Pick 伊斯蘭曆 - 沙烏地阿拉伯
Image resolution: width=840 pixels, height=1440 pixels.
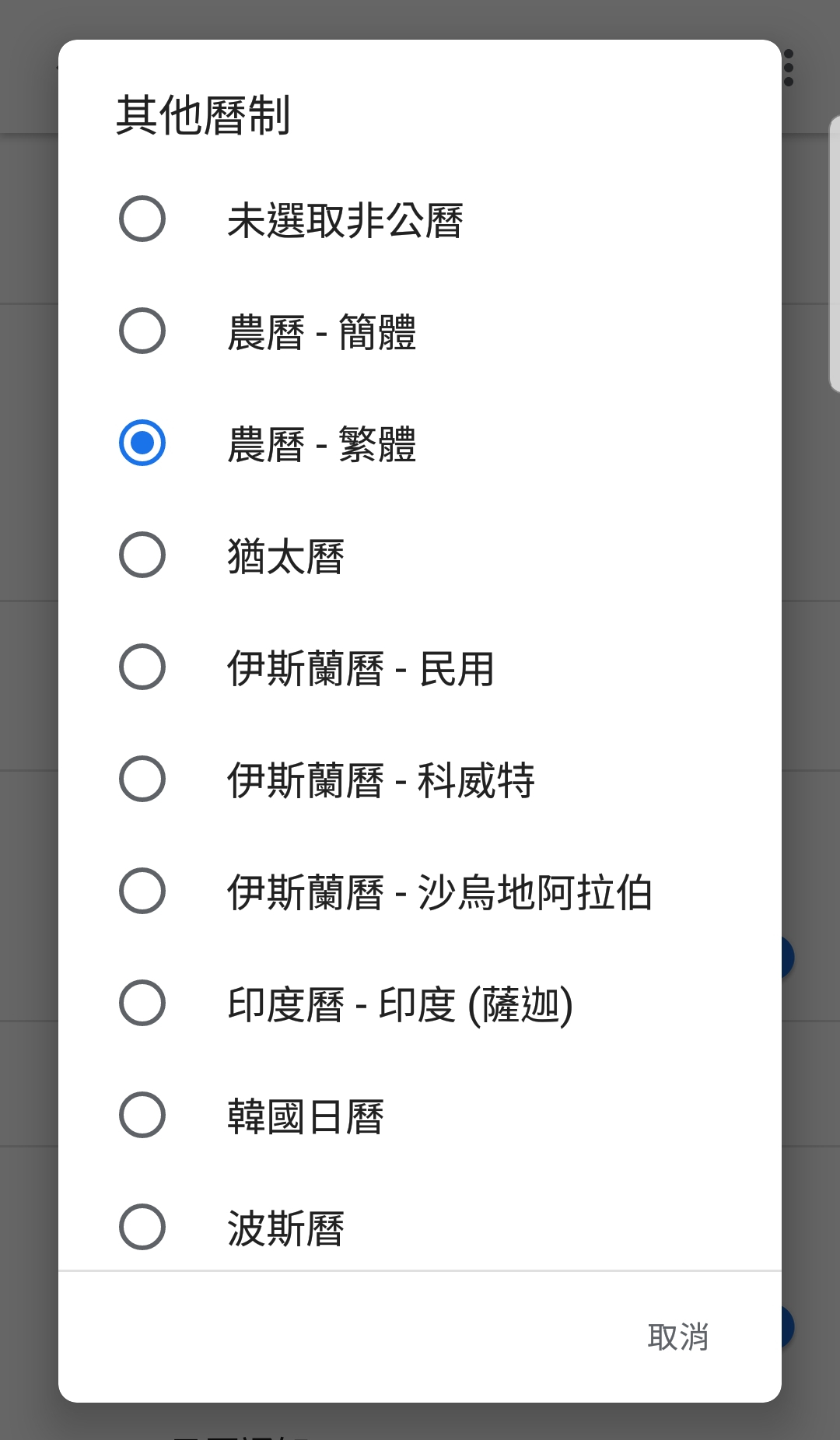click(x=420, y=892)
